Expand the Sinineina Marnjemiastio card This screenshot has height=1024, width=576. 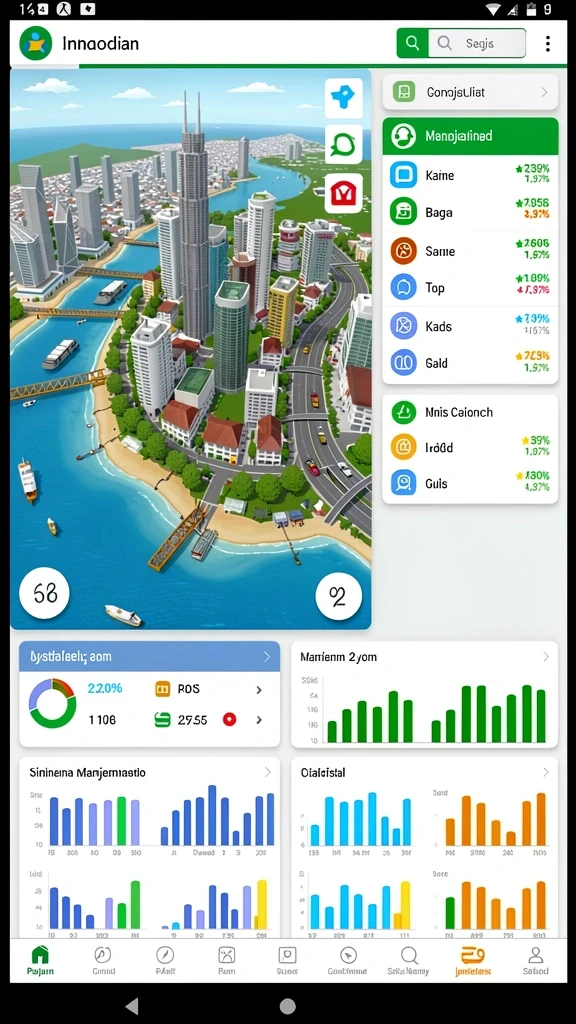(x=267, y=772)
